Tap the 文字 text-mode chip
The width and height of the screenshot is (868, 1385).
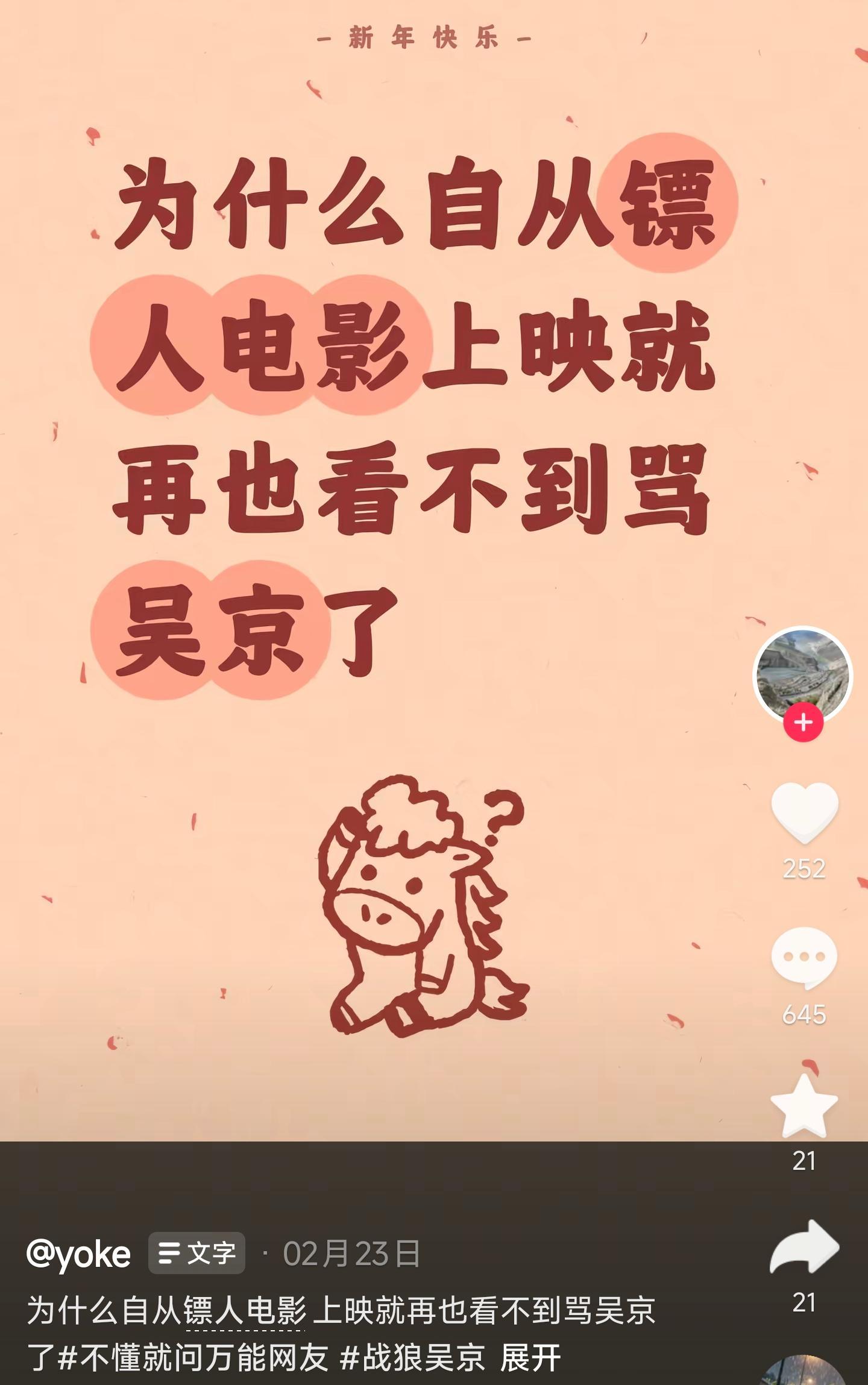[x=197, y=1254]
